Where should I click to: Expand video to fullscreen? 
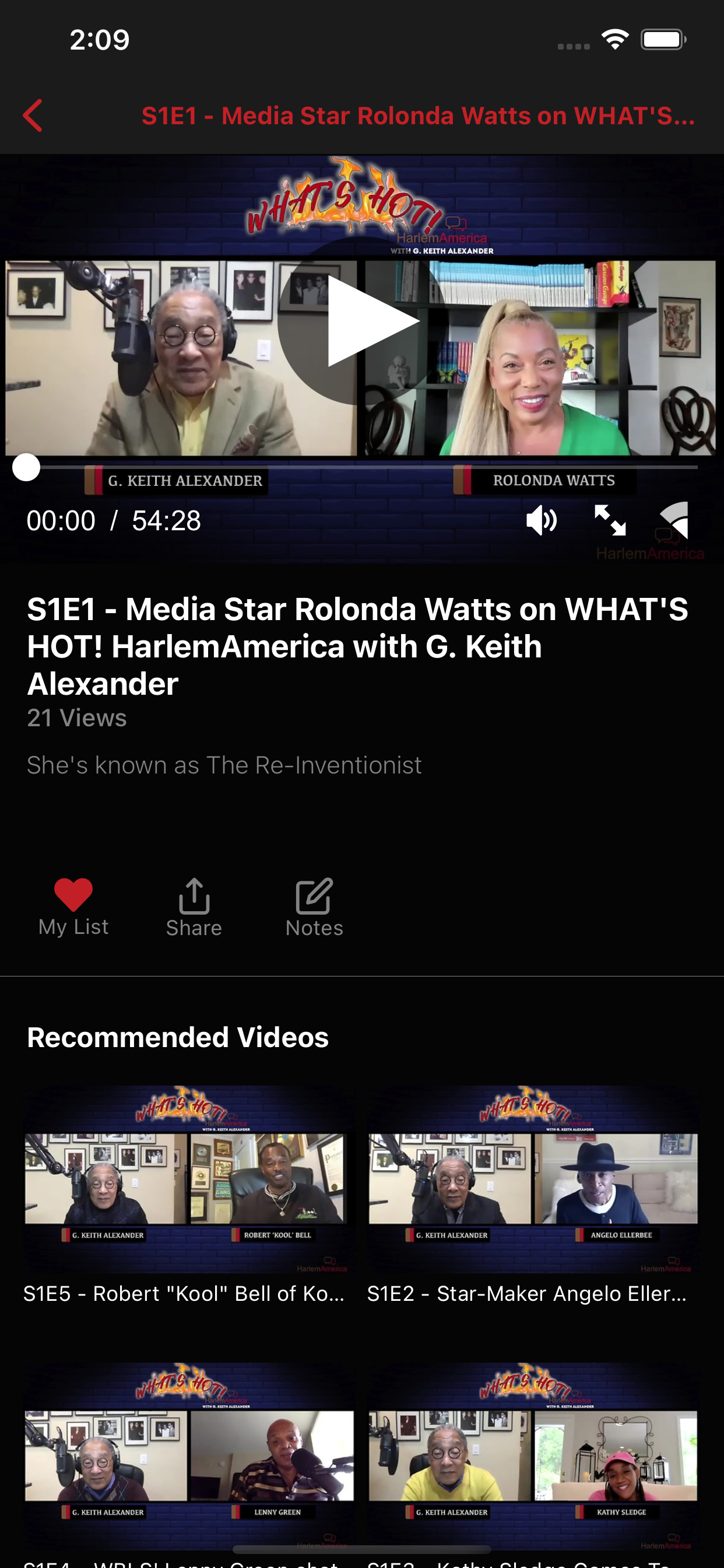point(610,520)
